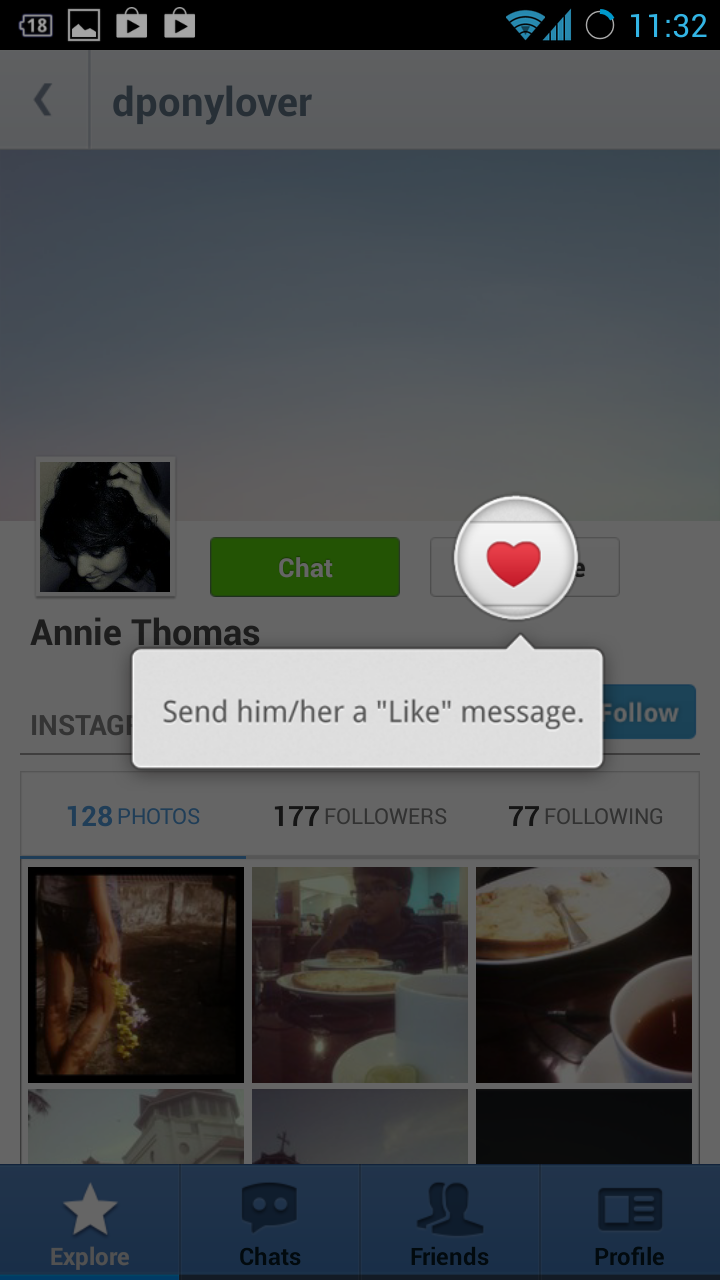
Task: Go to the Friends tab
Action: click(x=450, y=1223)
